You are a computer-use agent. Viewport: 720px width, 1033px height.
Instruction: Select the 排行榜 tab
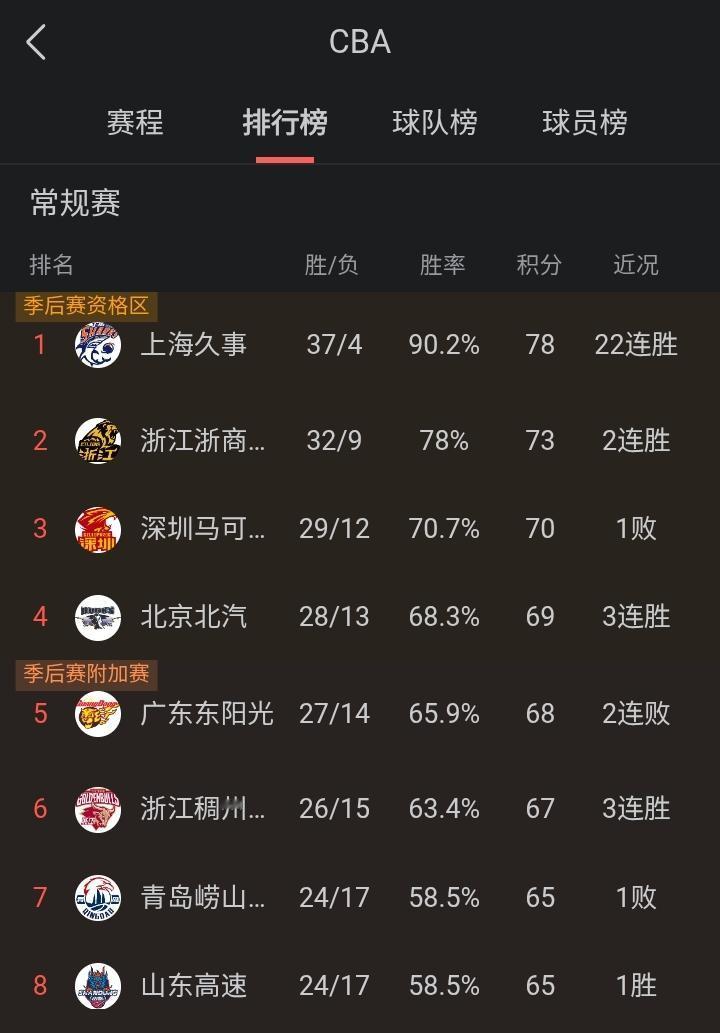[x=286, y=122]
